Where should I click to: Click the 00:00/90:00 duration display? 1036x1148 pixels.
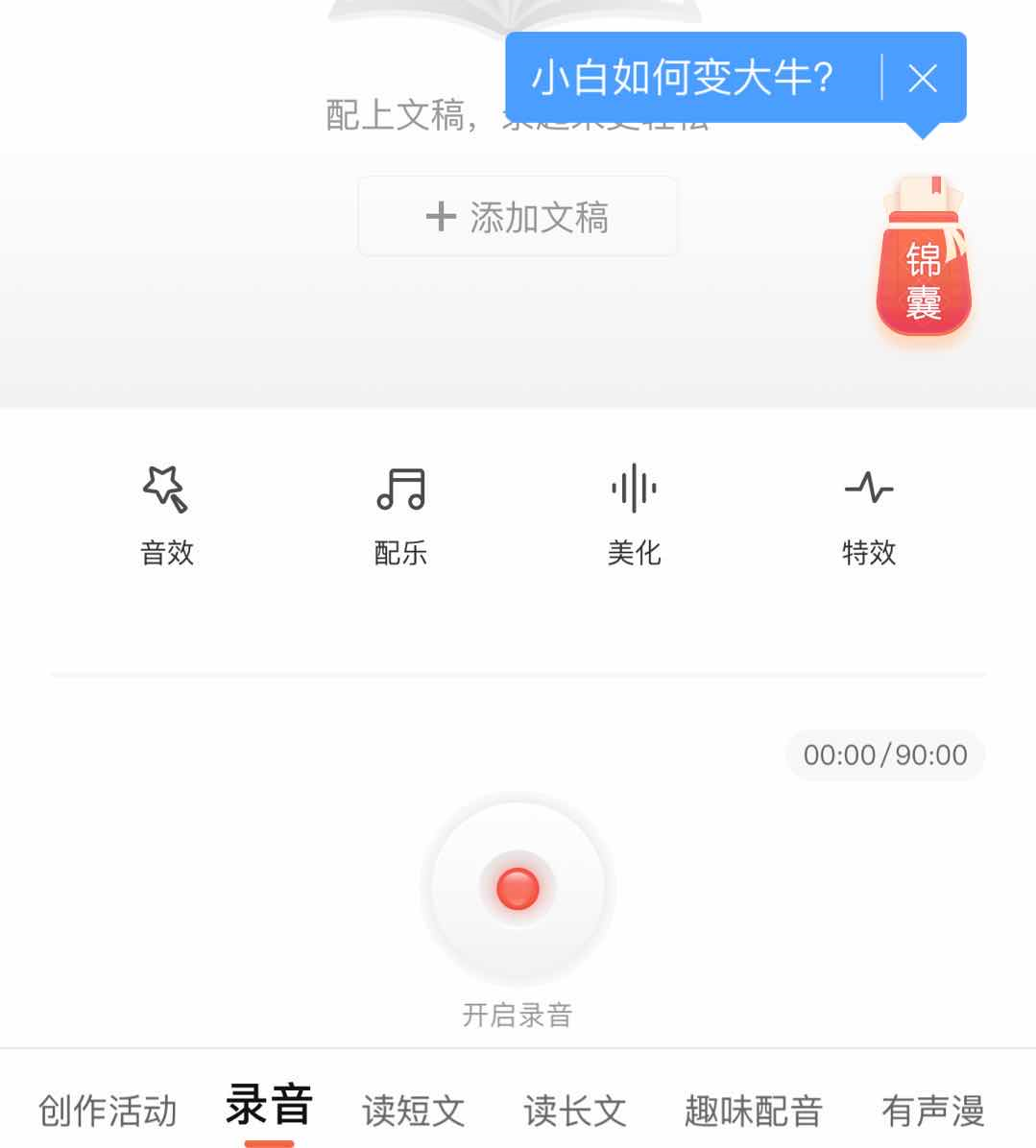point(882,755)
